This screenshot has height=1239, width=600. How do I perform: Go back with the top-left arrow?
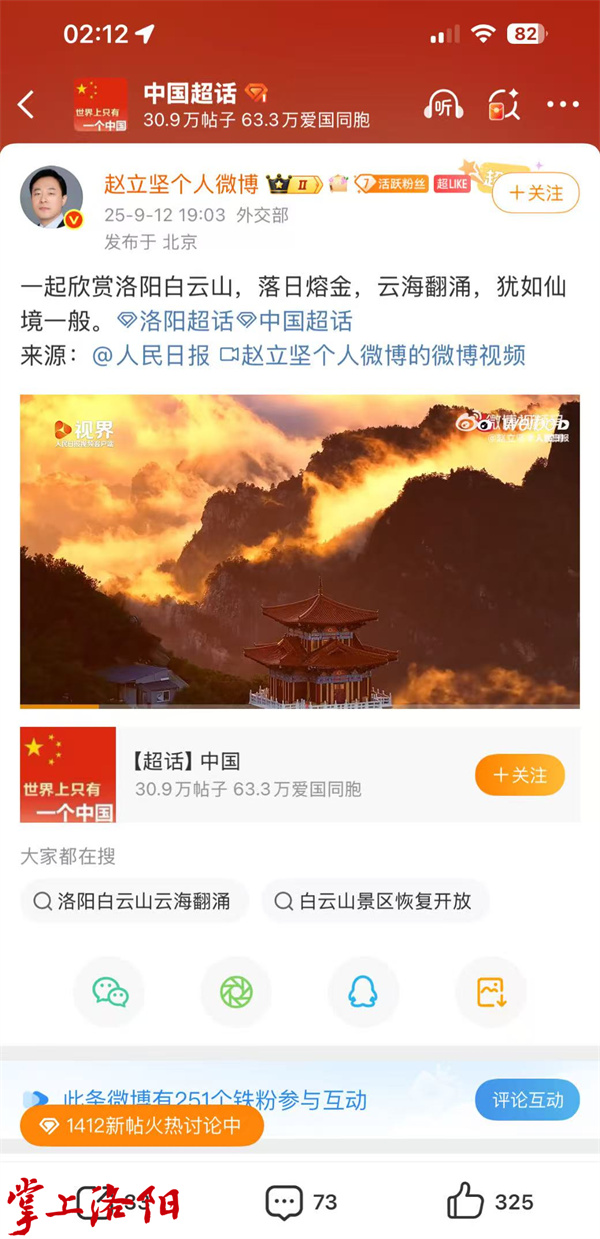pyautogui.click(x=26, y=105)
